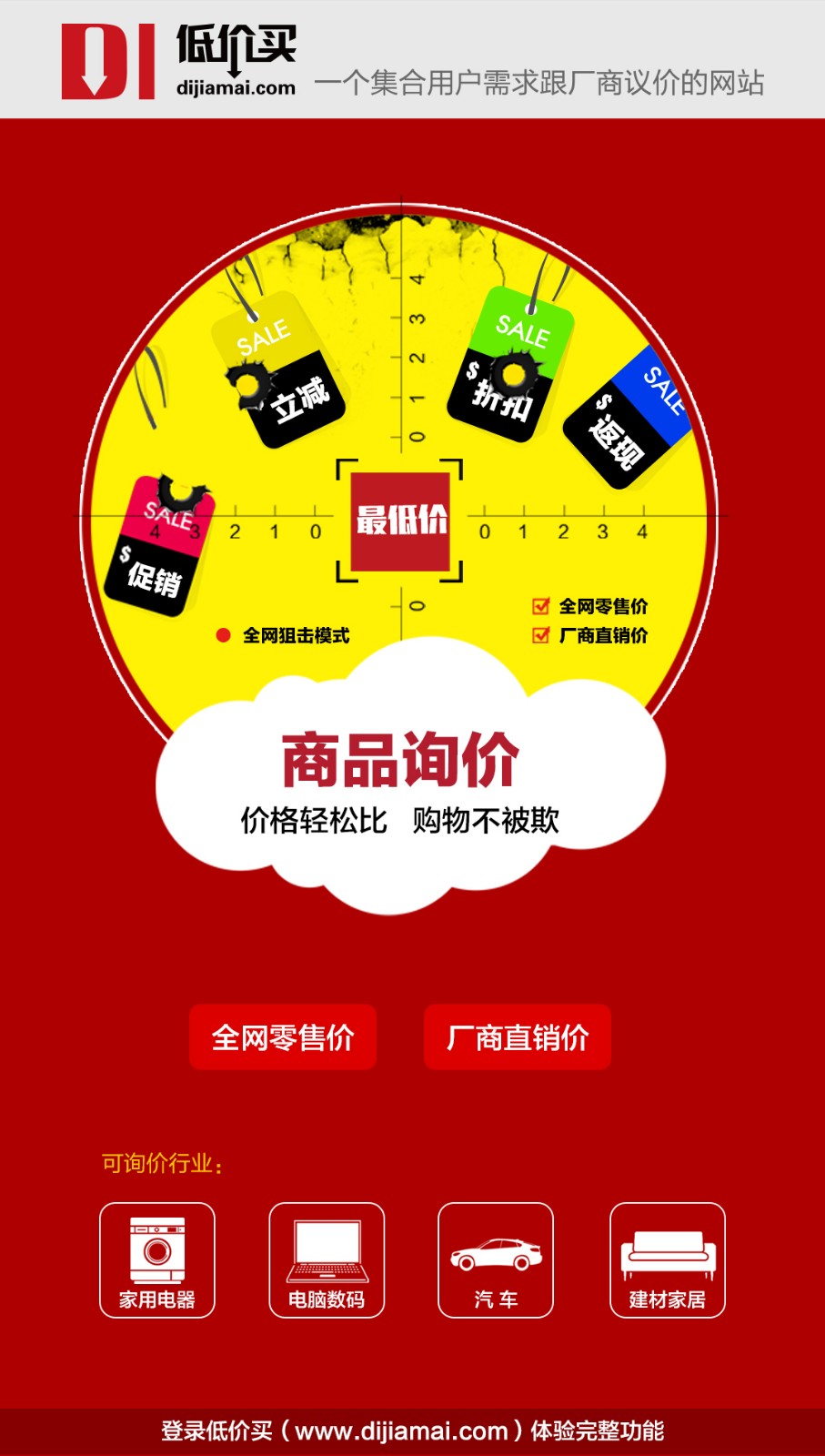Tap the 厂商直销价 button
Viewport: 825px width, 1456px height.
[517, 1037]
